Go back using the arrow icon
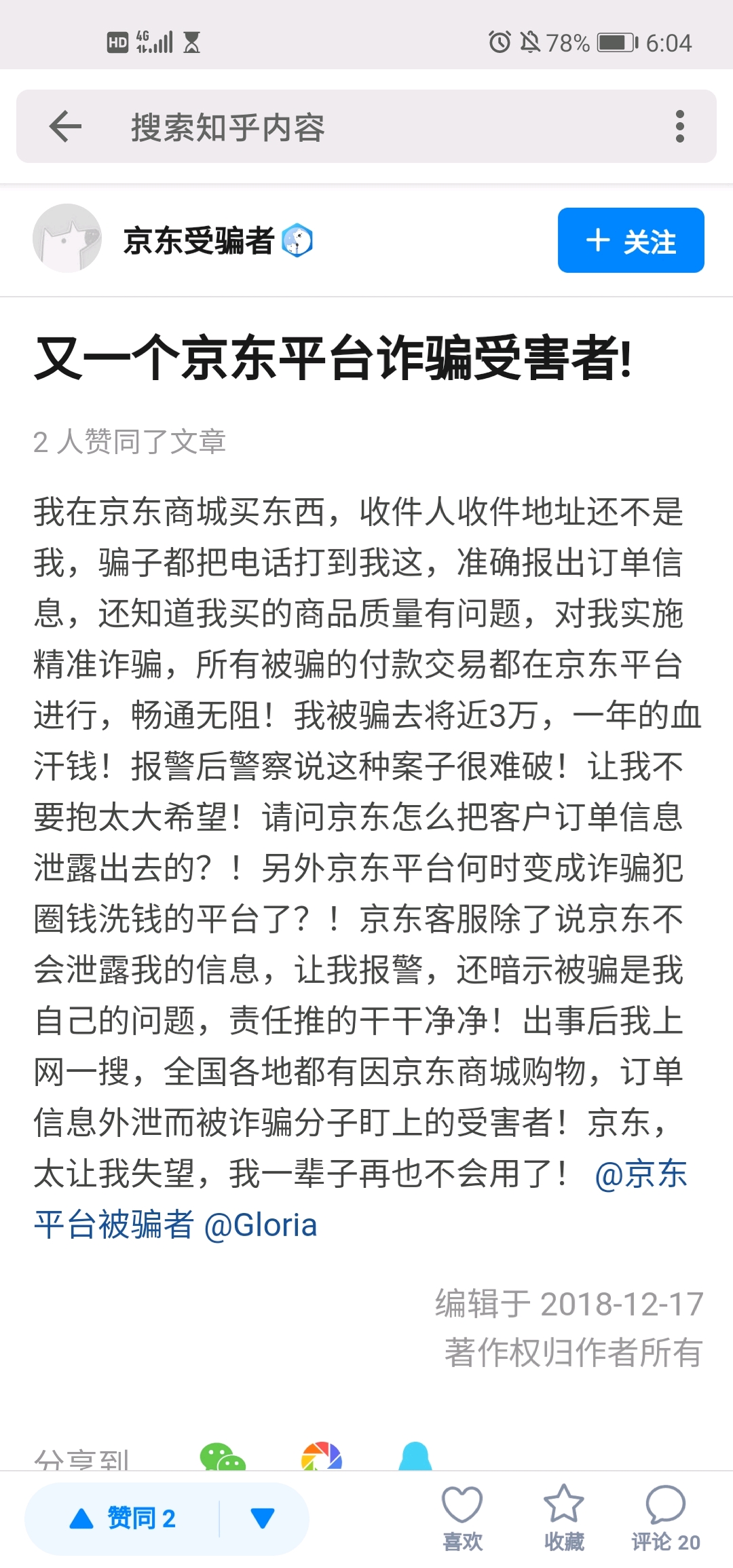 point(66,127)
